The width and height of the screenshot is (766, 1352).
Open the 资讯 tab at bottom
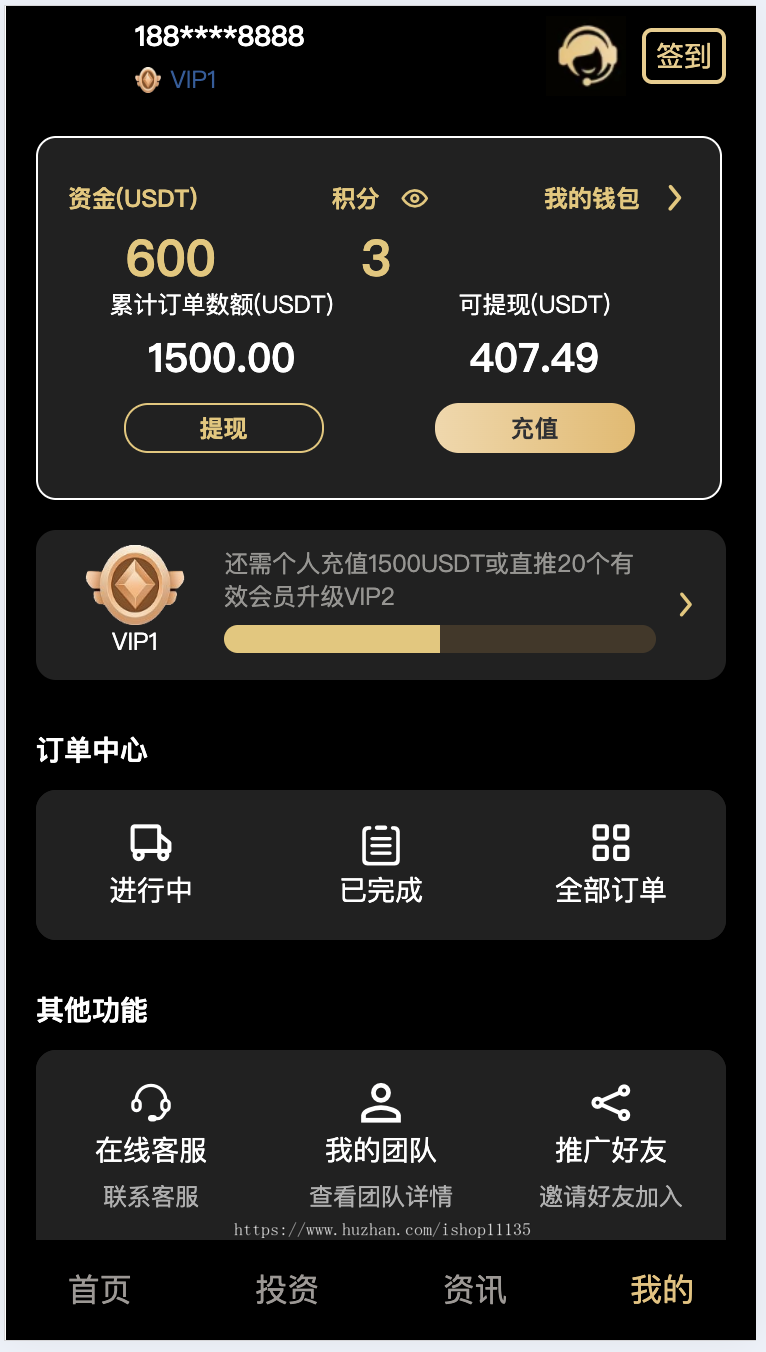point(475,1290)
